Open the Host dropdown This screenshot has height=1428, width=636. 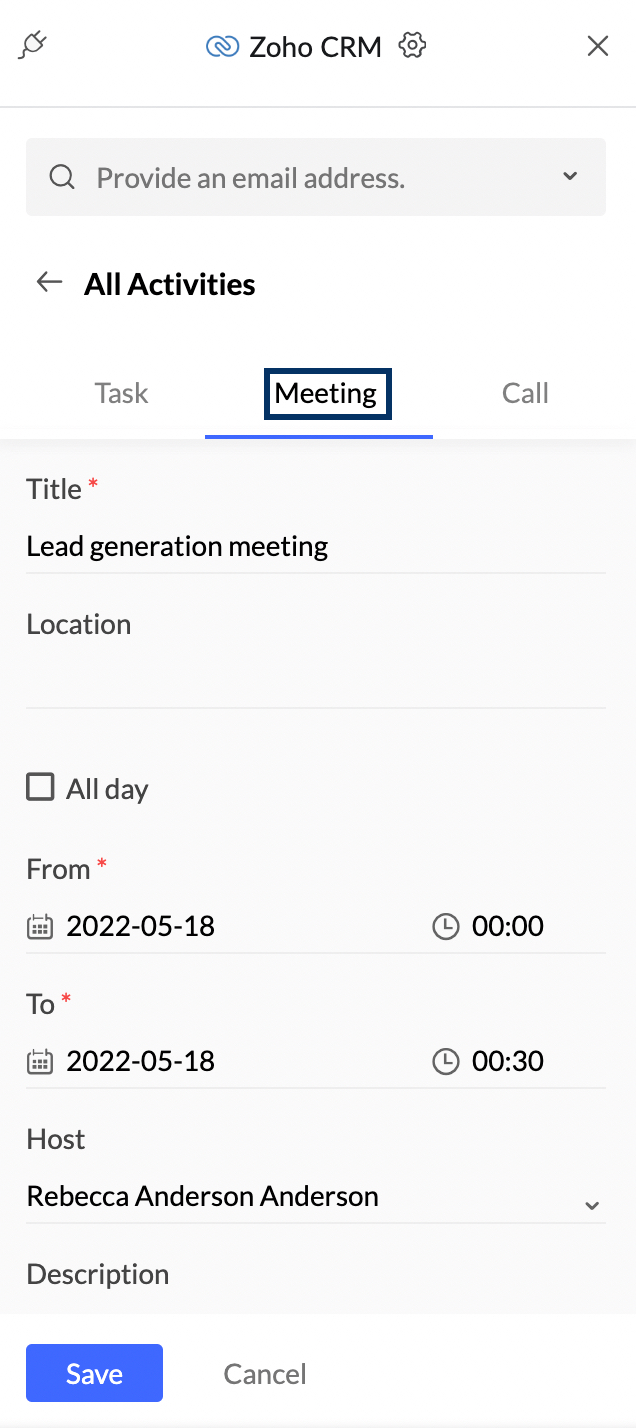(316, 1197)
